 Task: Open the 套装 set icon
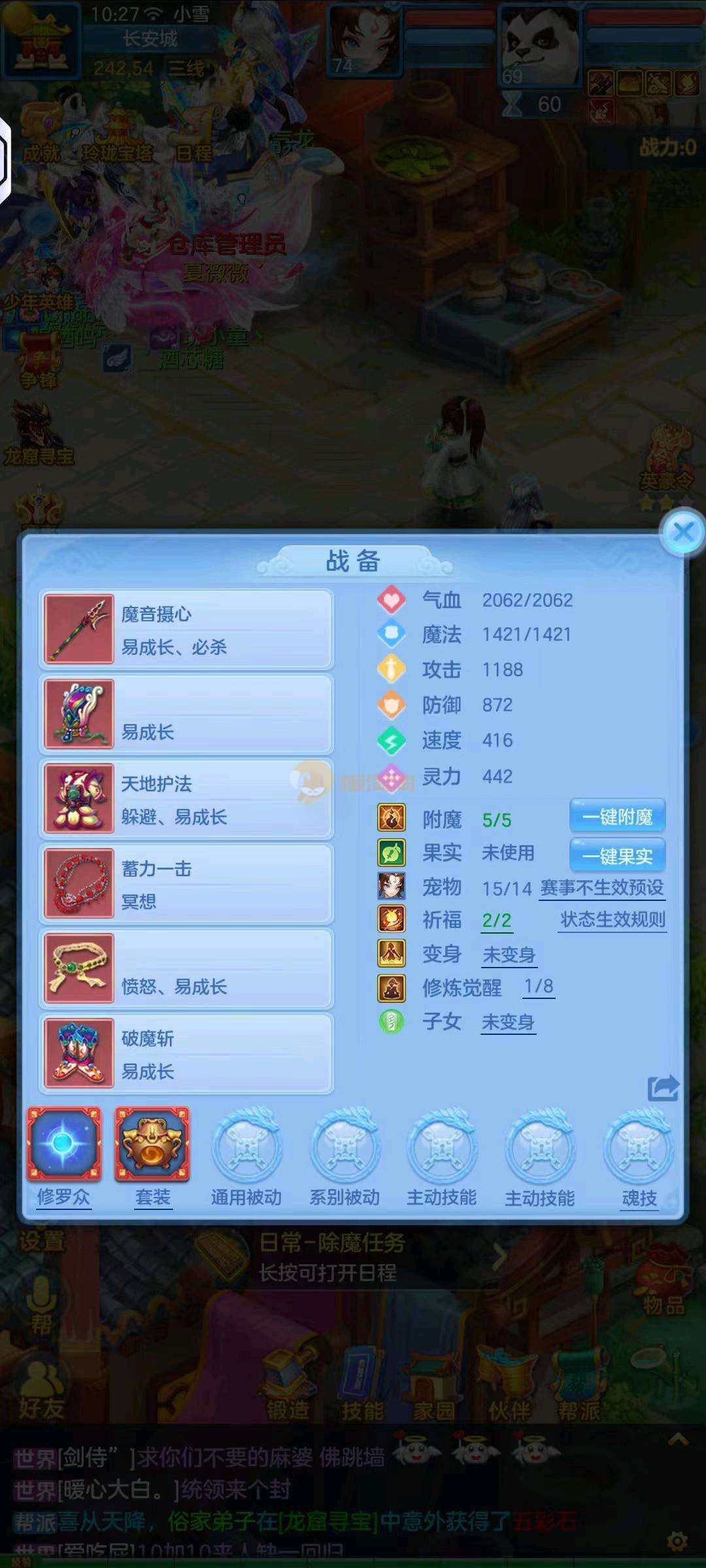pos(152,1145)
